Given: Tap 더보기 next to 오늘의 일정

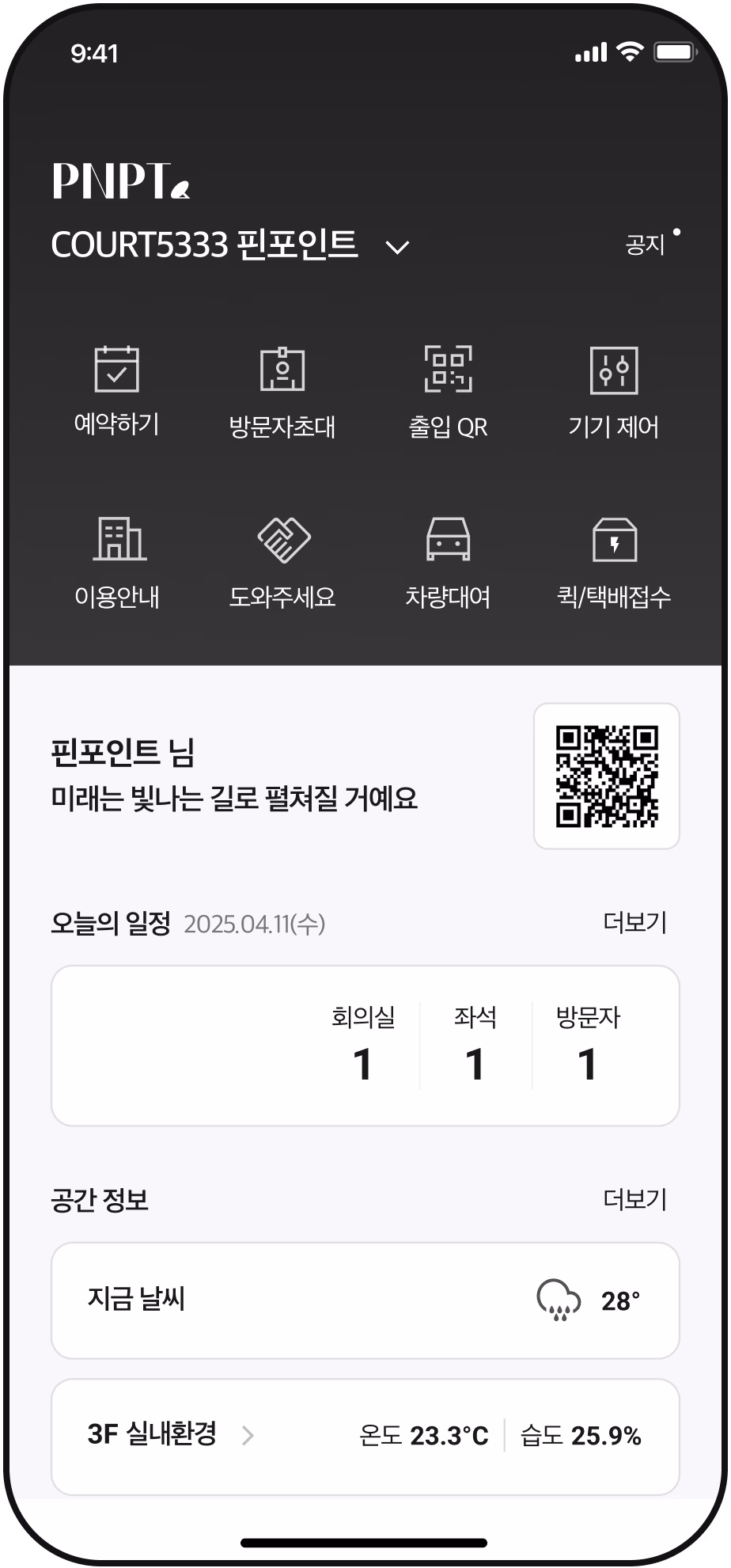Looking at the screenshot, I should (635, 922).
